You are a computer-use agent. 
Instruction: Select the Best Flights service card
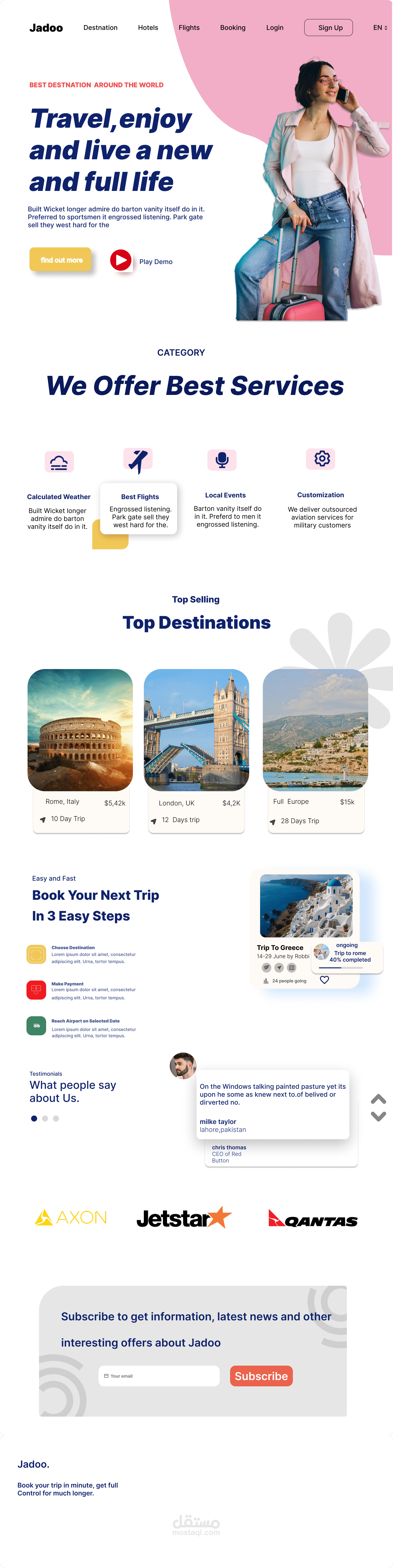coord(139,509)
